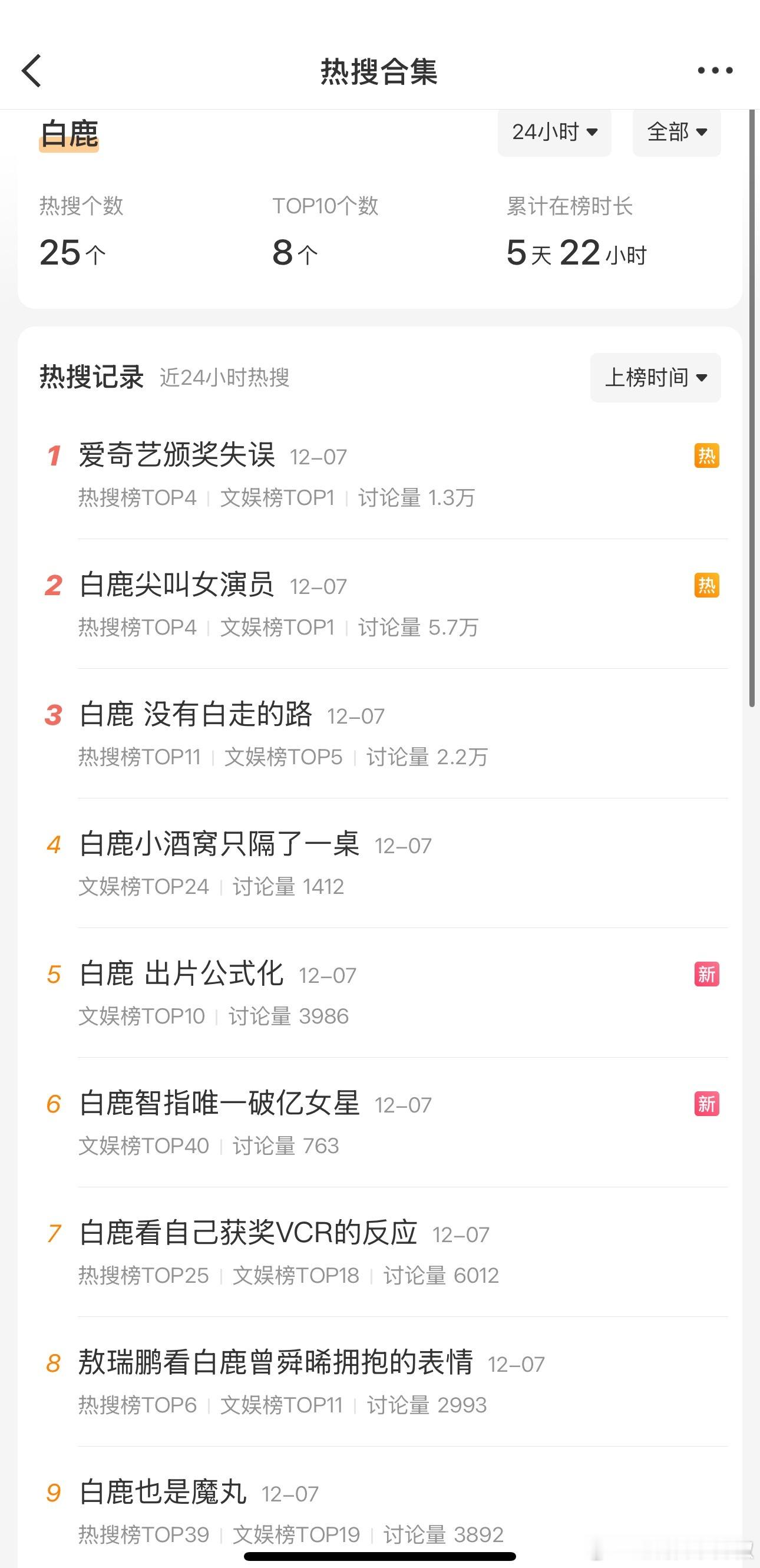Click the 热 badge beside 白鹿尖叫女演员
The width and height of the screenshot is (760, 1568).
[706, 585]
